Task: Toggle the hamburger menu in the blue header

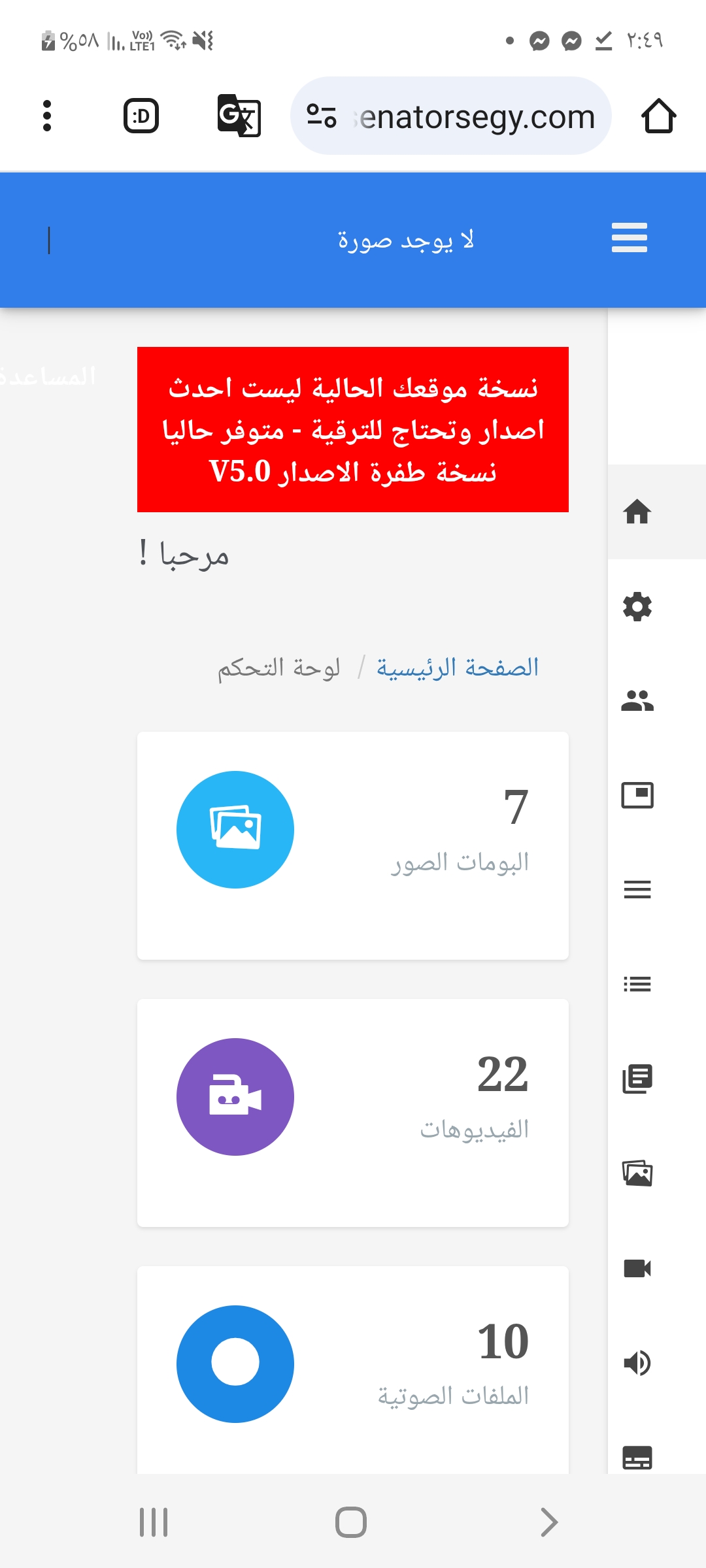Action: tap(629, 238)
